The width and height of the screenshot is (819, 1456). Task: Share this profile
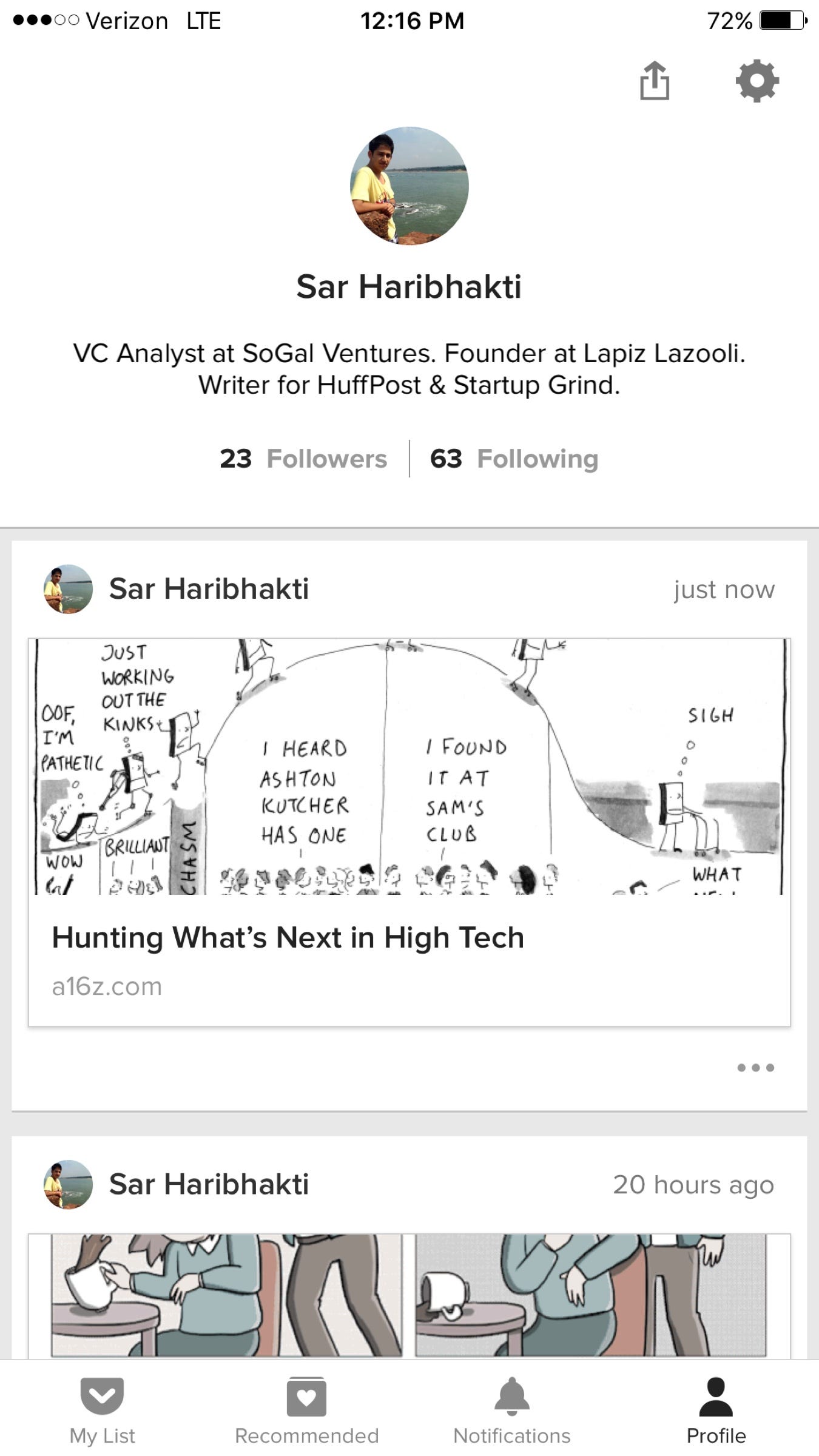coord(655,81)
